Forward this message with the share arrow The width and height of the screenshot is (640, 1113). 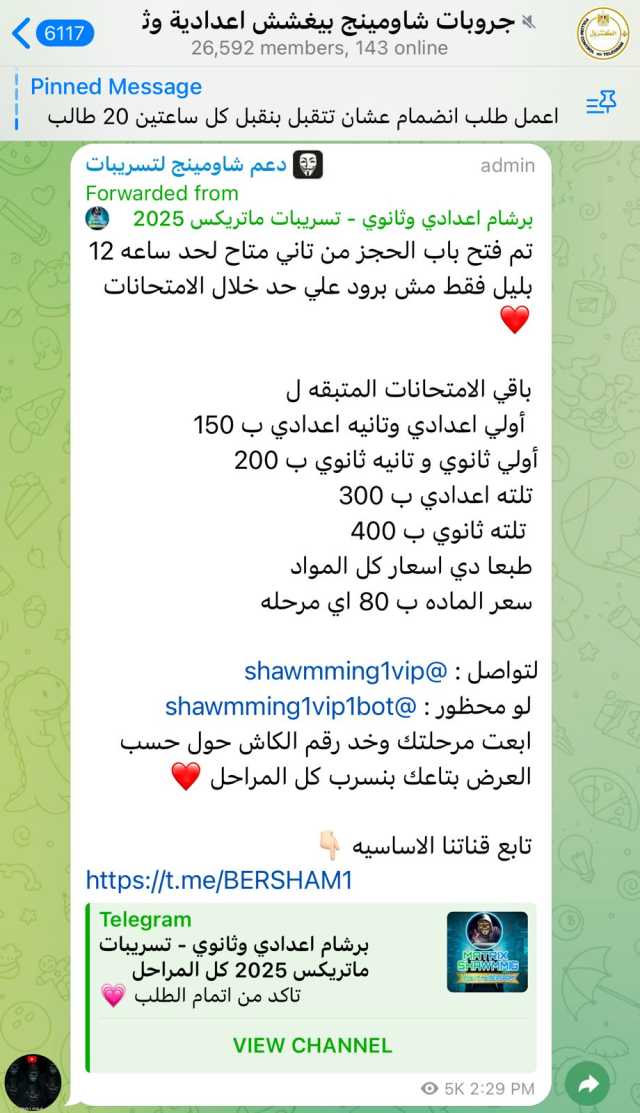tap(588, 1083)
